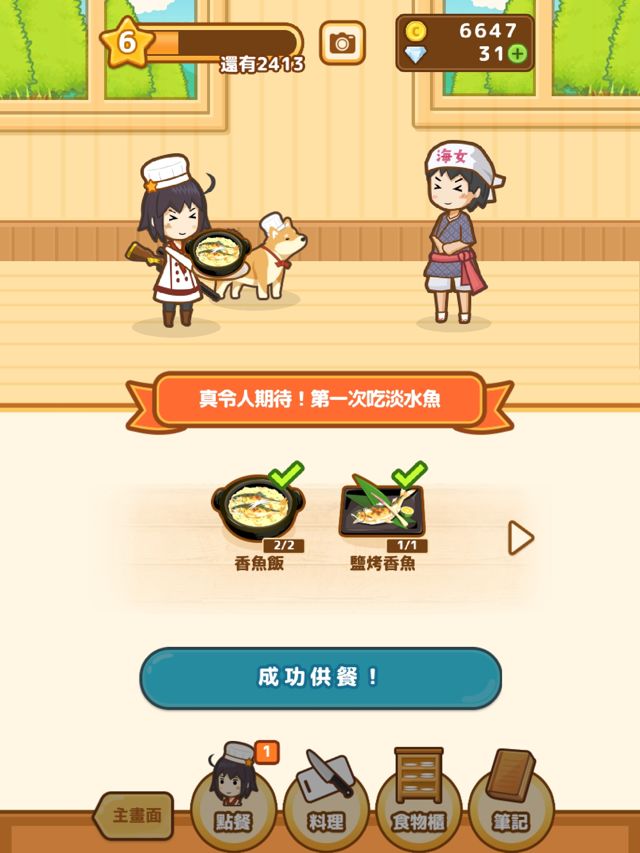Image resolution: width=640 pixels, height=853 pixels.
Task: Open the 食物櫃 pantry tab
Action: 418,800
